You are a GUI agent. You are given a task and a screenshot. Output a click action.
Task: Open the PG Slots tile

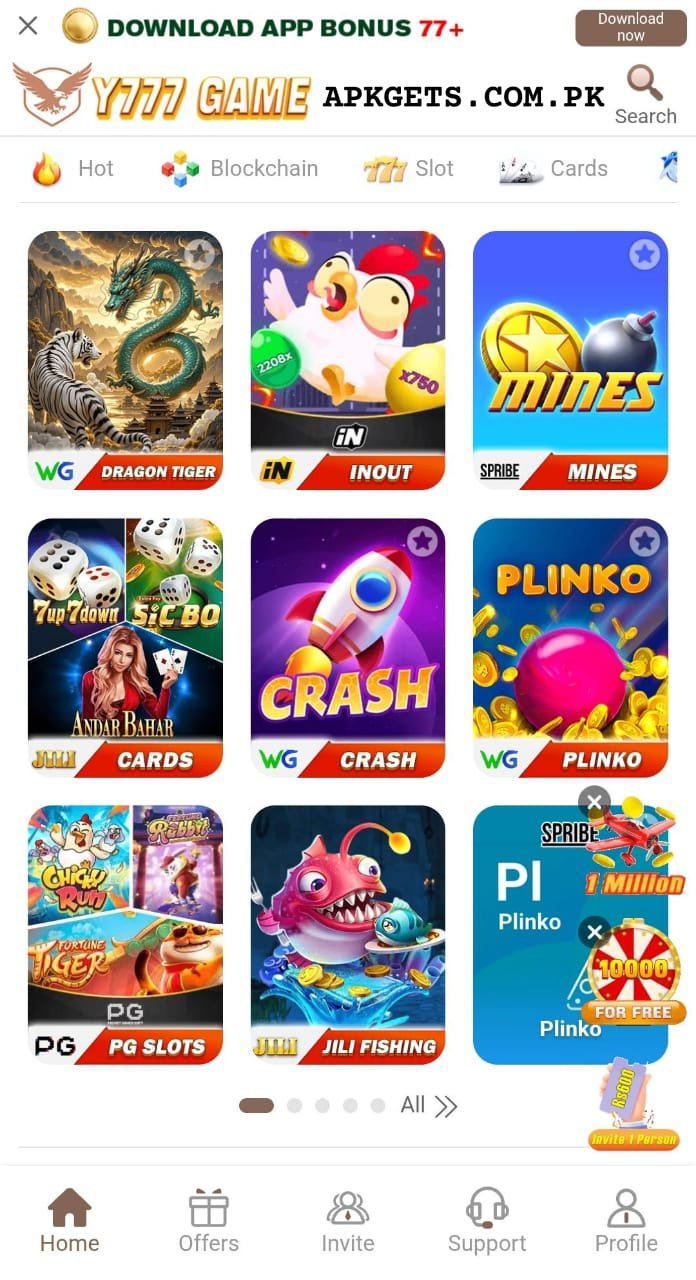click(x=125, y=934)
